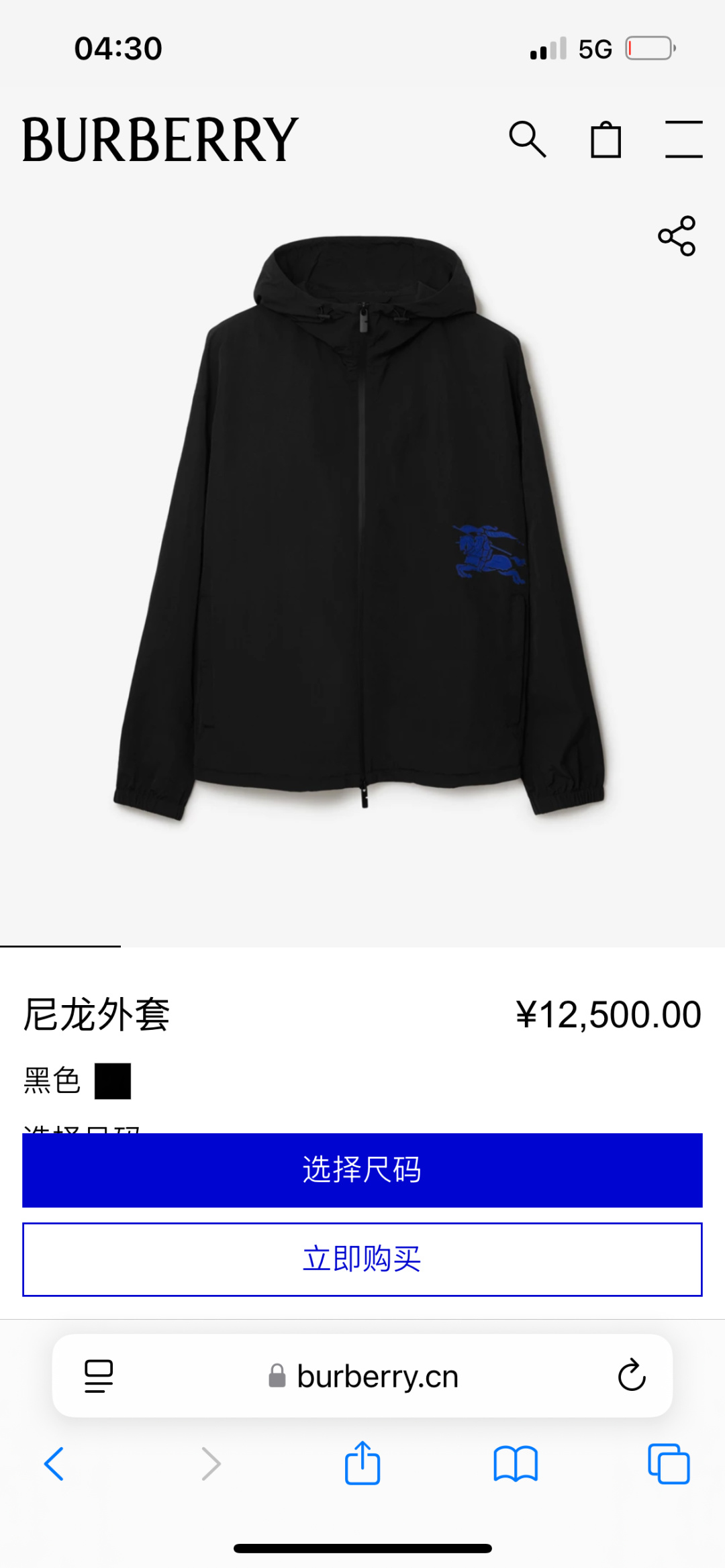Screen dimensions: 725x1568
Task: Go back to the previous page
Action: tap(54, 1463)
